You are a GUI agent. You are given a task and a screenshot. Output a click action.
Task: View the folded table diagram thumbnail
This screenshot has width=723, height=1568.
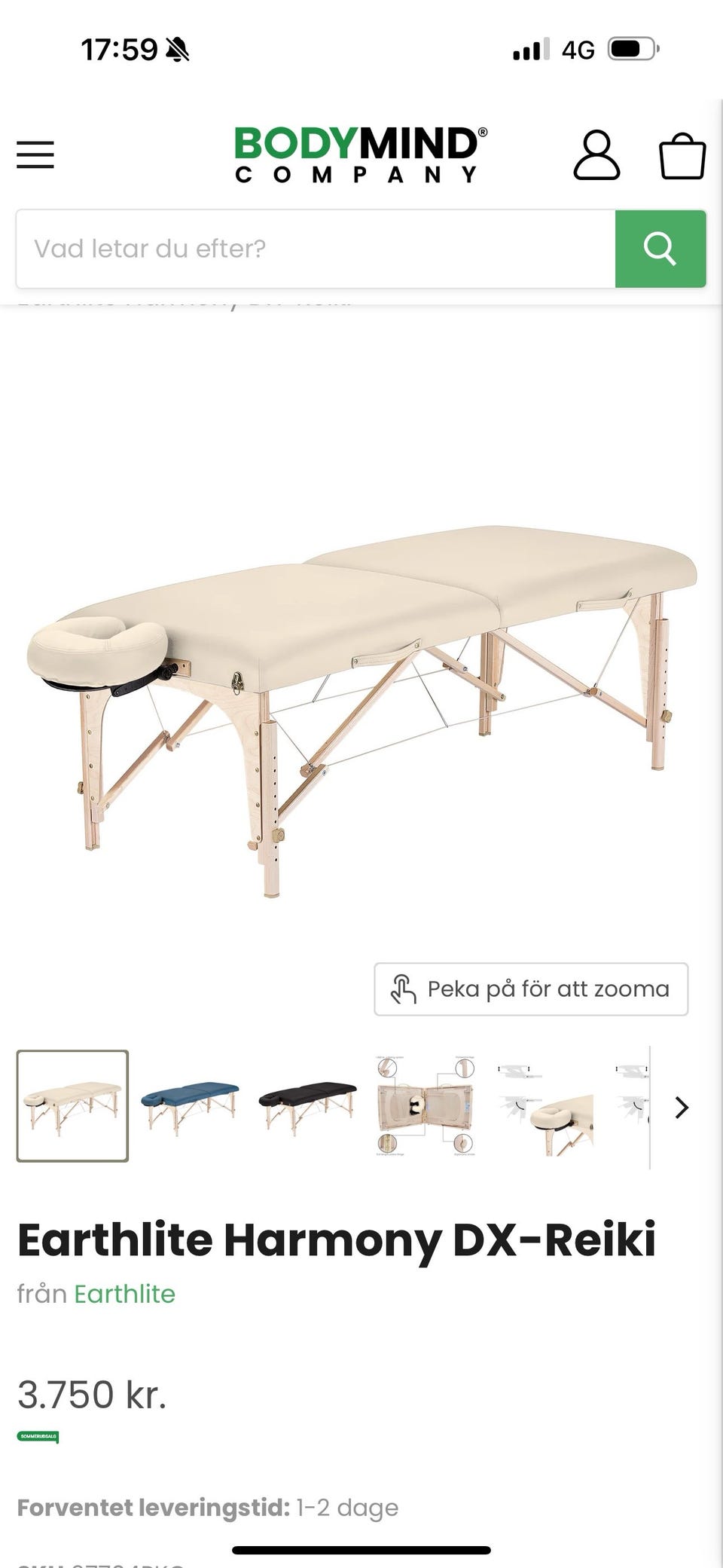[426, 1105]
